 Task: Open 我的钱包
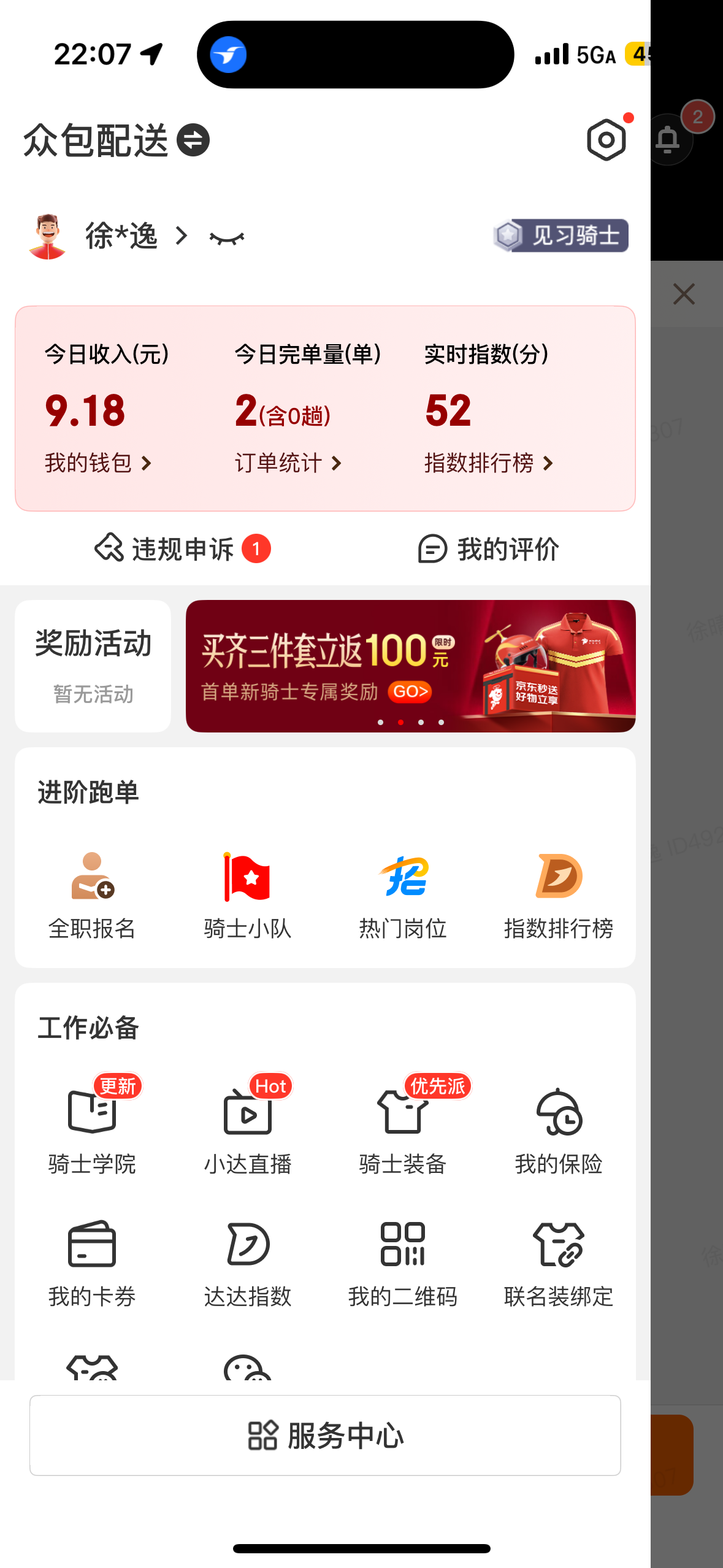[x=98, y=463]
